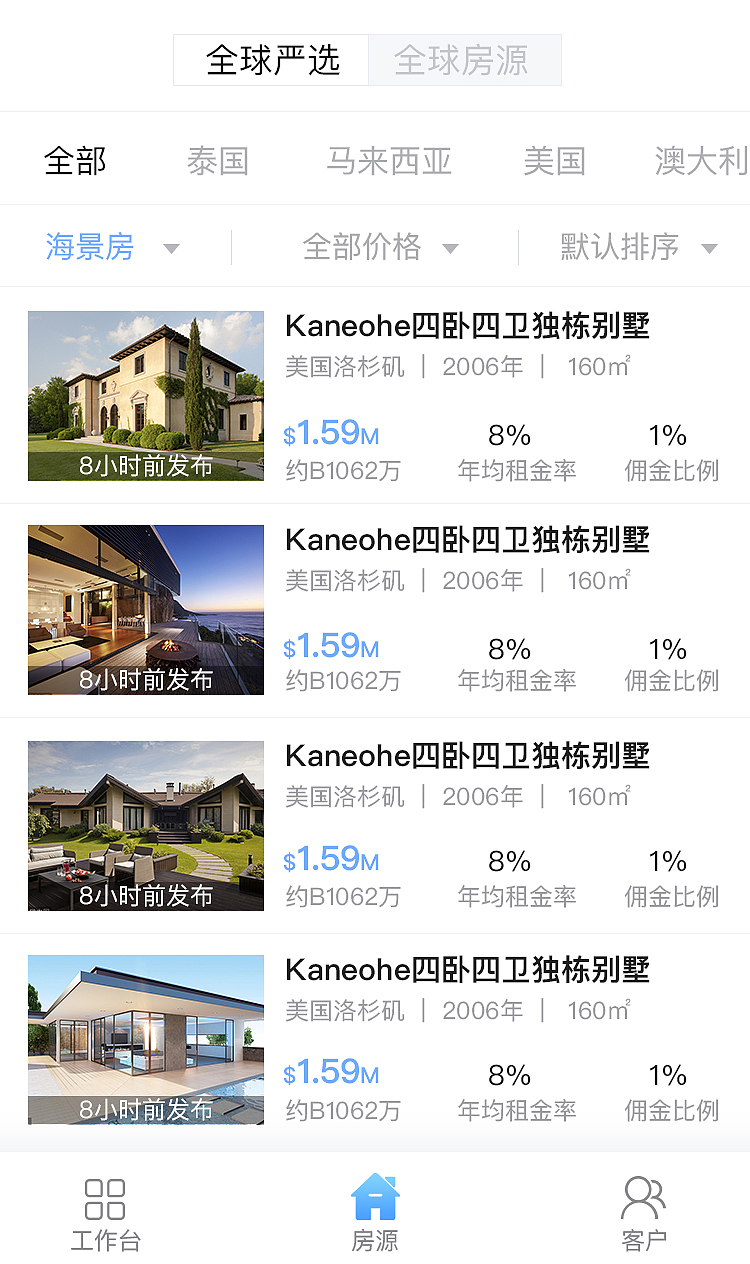The height and width of the screenshot is (1264, 750).
Task: Filter listings by 马来西亚
Action: [389, 161]
